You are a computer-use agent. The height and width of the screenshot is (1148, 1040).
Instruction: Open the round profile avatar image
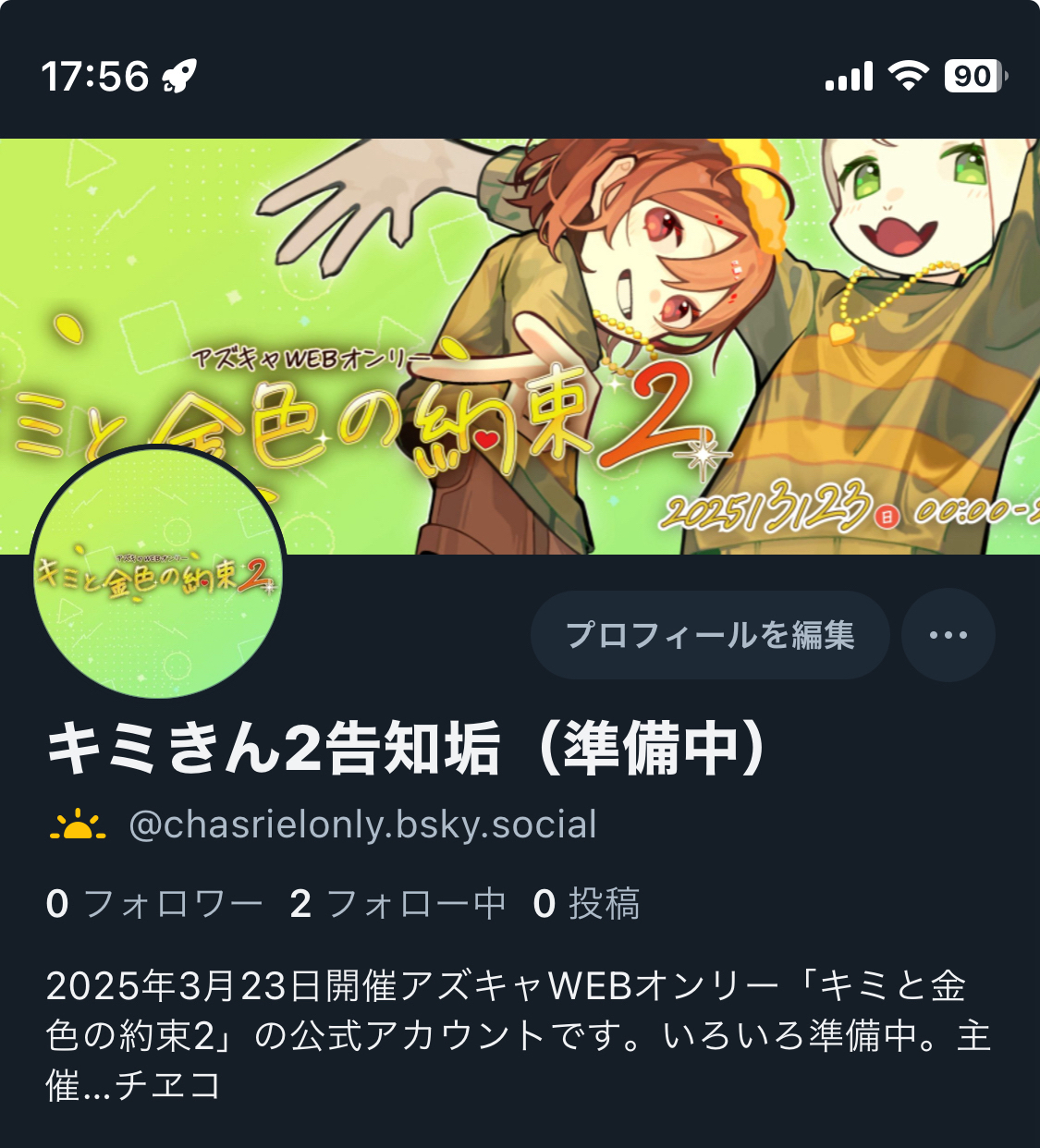tap(158, 573)
